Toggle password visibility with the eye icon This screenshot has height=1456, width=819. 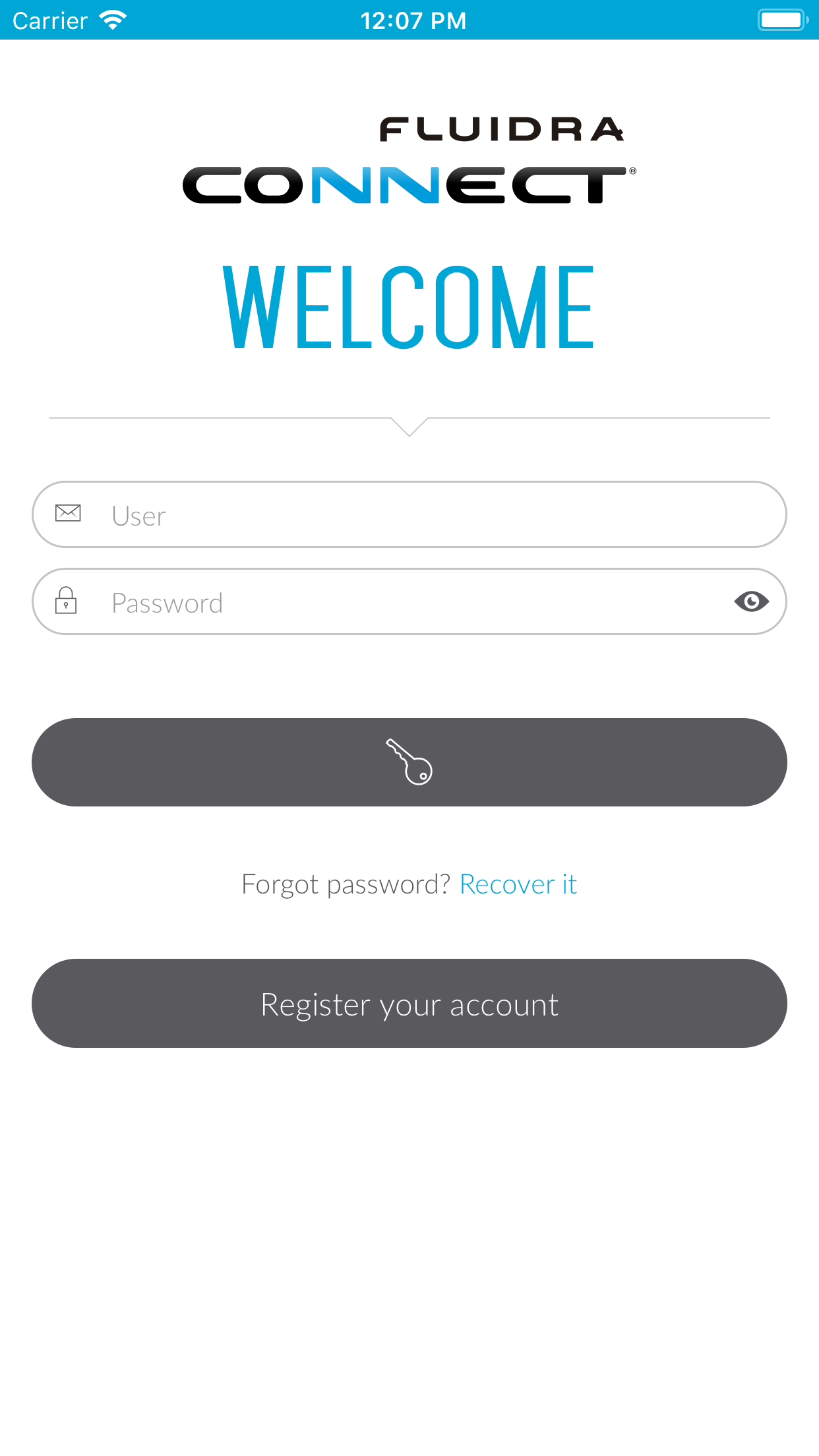coord(752,601)
